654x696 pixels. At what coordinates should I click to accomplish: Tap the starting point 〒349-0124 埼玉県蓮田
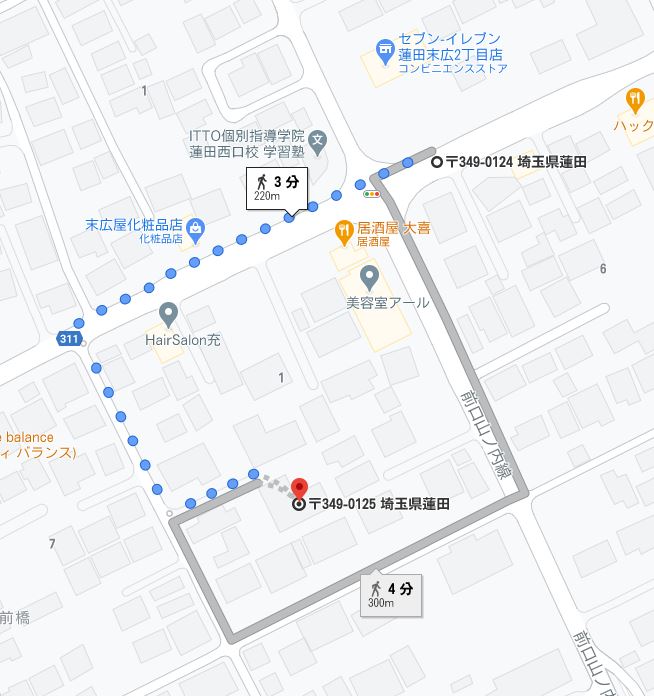(x=436, y=163)
